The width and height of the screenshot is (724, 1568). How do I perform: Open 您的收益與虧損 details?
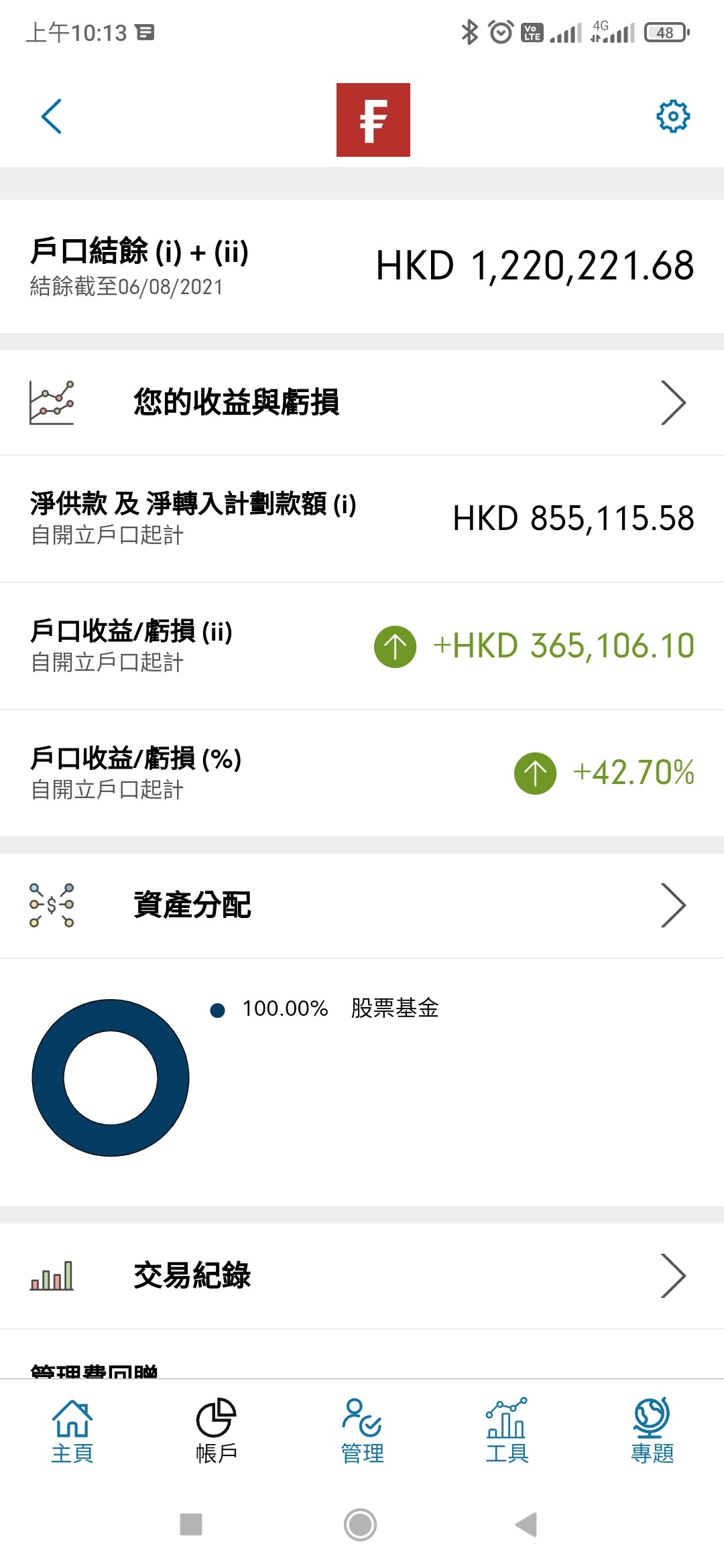(x=362, y=403)
